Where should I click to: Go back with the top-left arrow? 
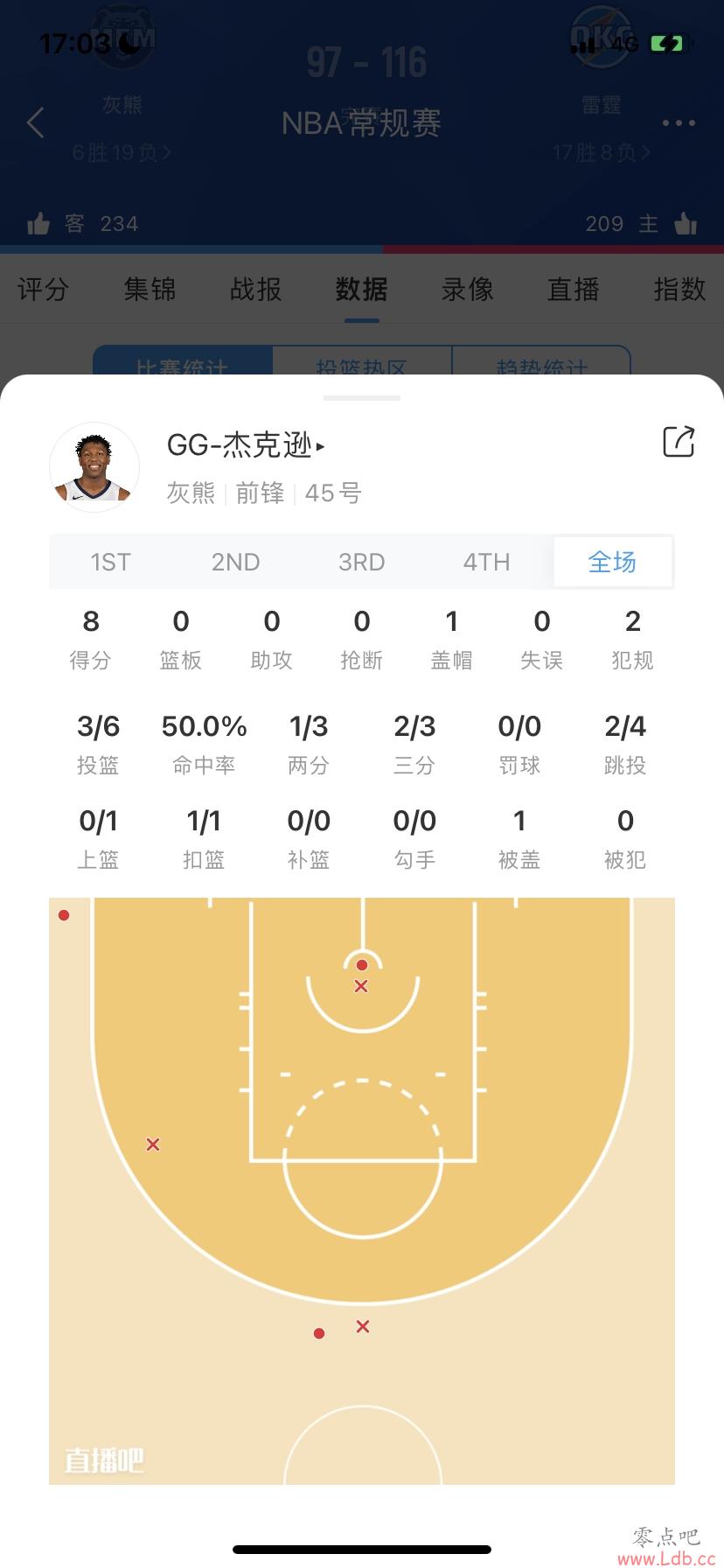pos(36,122)
